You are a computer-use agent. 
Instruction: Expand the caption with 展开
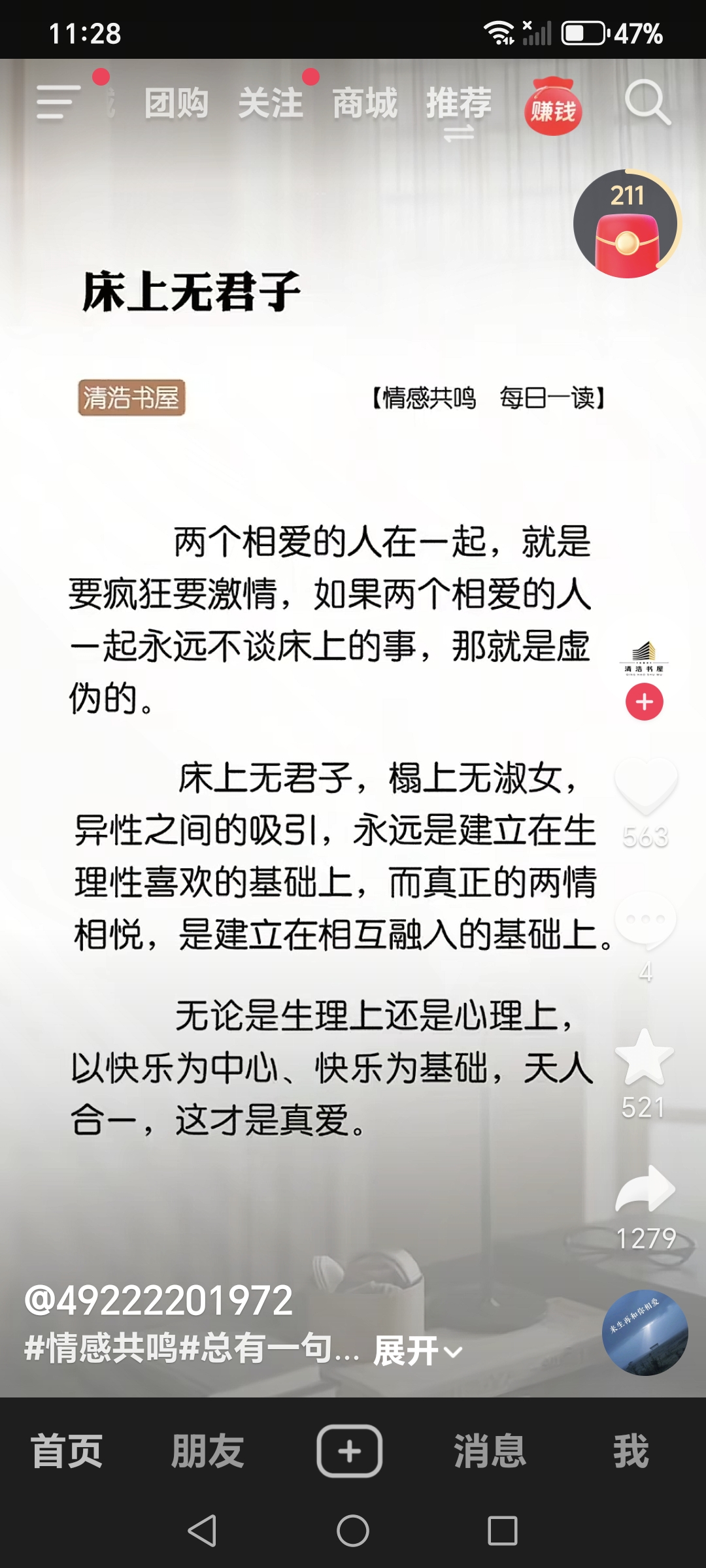pos(417,1351)
